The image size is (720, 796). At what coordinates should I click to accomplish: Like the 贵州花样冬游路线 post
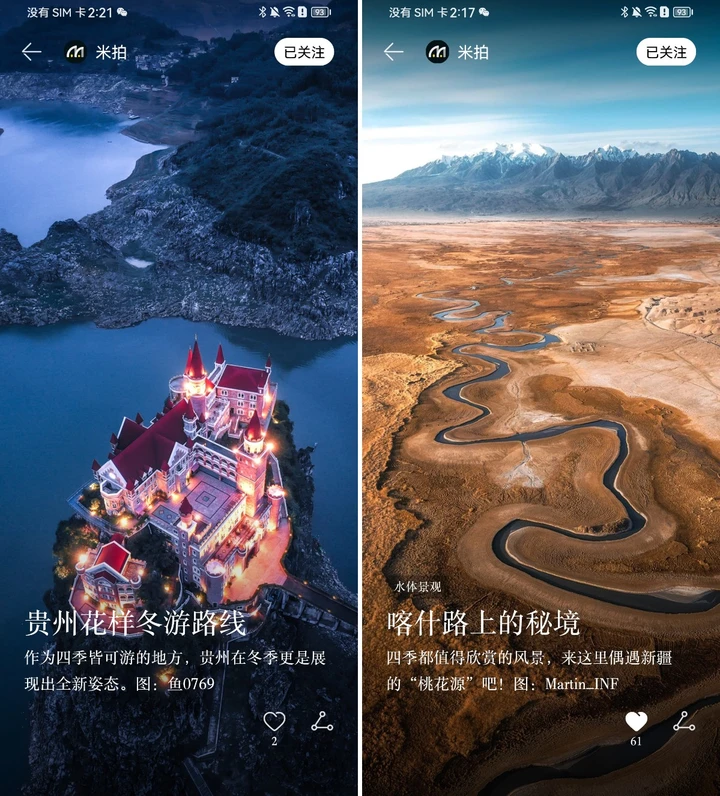click(274, 721)
